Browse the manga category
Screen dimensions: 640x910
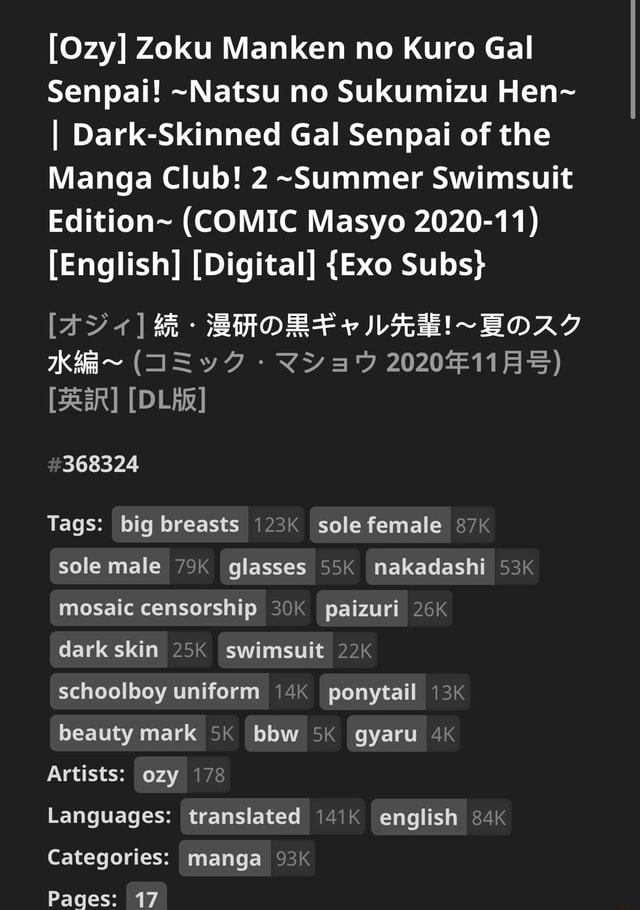click(x=225, y=858)
